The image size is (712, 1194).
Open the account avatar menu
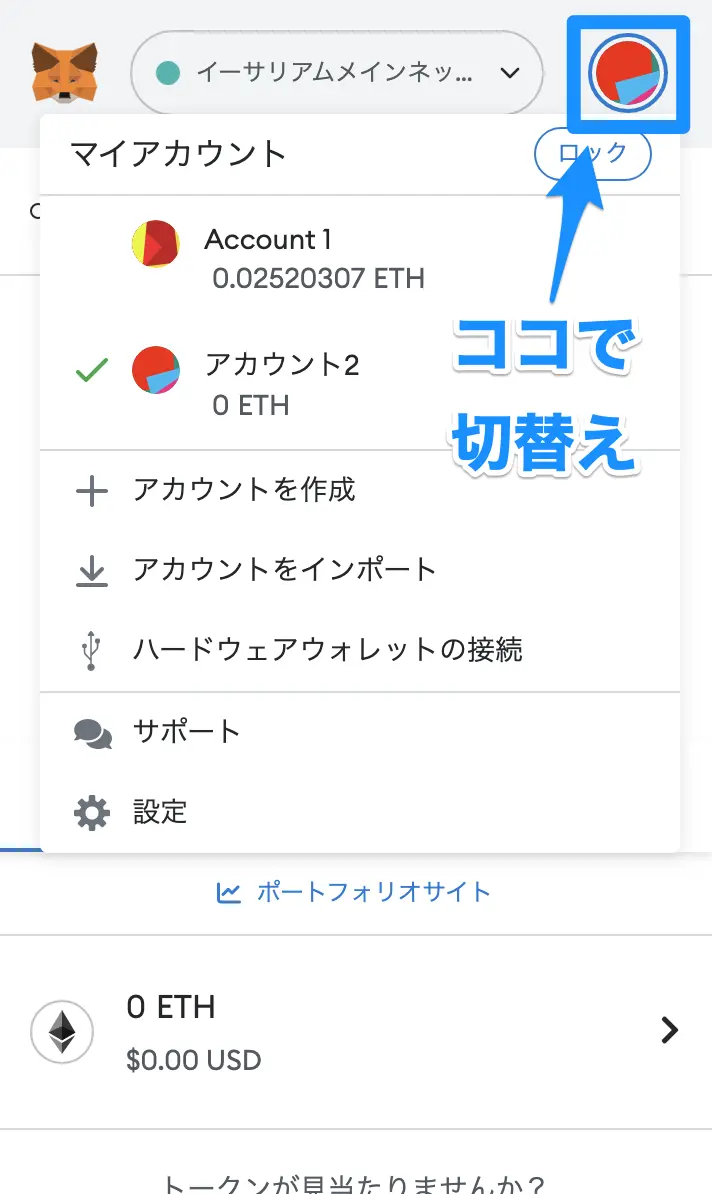(x=627, y=73)
